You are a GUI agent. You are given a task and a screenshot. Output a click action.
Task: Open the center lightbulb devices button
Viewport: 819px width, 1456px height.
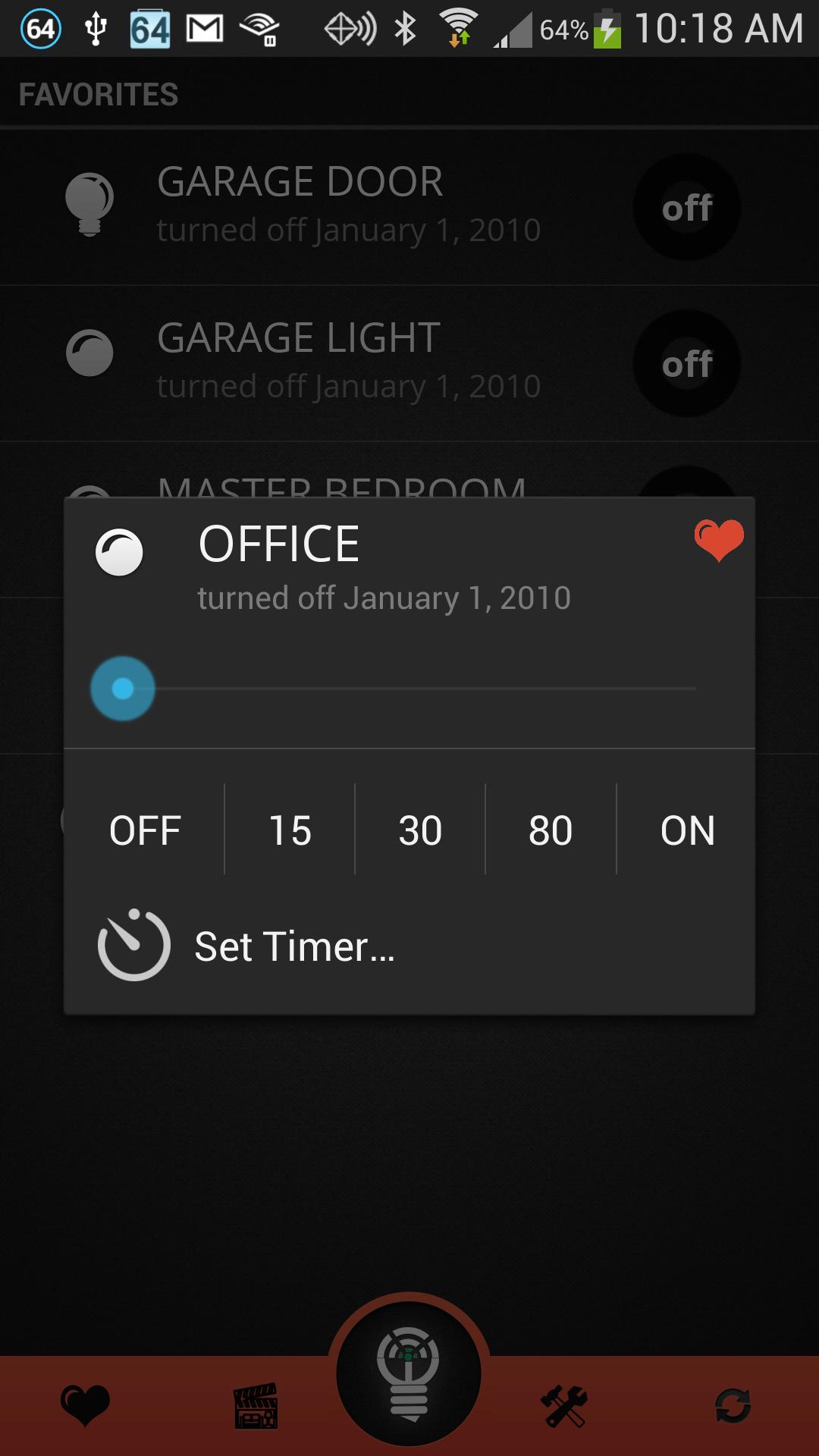click(x=409, y=1373)
